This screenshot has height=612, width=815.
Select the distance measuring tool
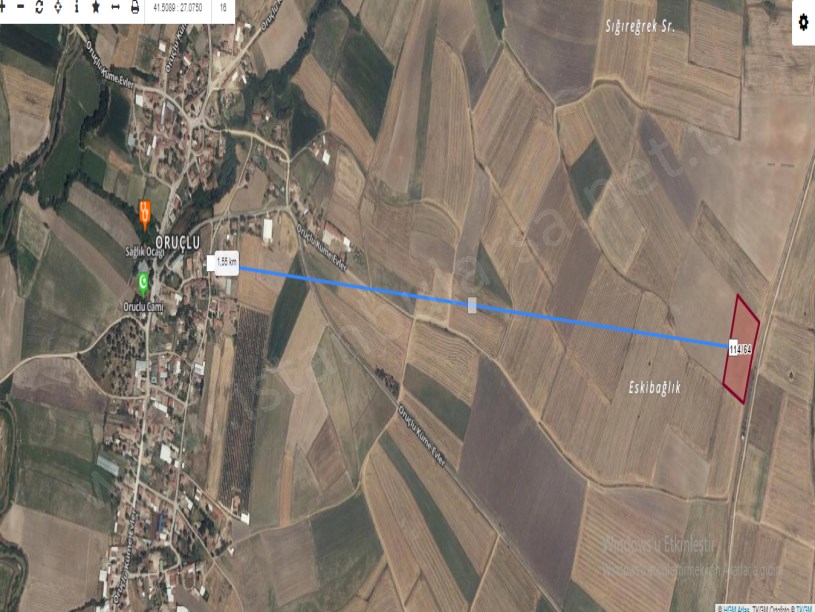[x=115, y=7]
